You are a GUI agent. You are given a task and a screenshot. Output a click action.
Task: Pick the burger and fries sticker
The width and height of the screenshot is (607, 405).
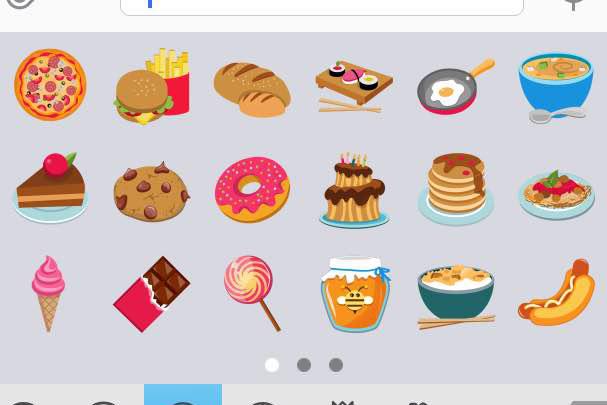tap(152, 86)
